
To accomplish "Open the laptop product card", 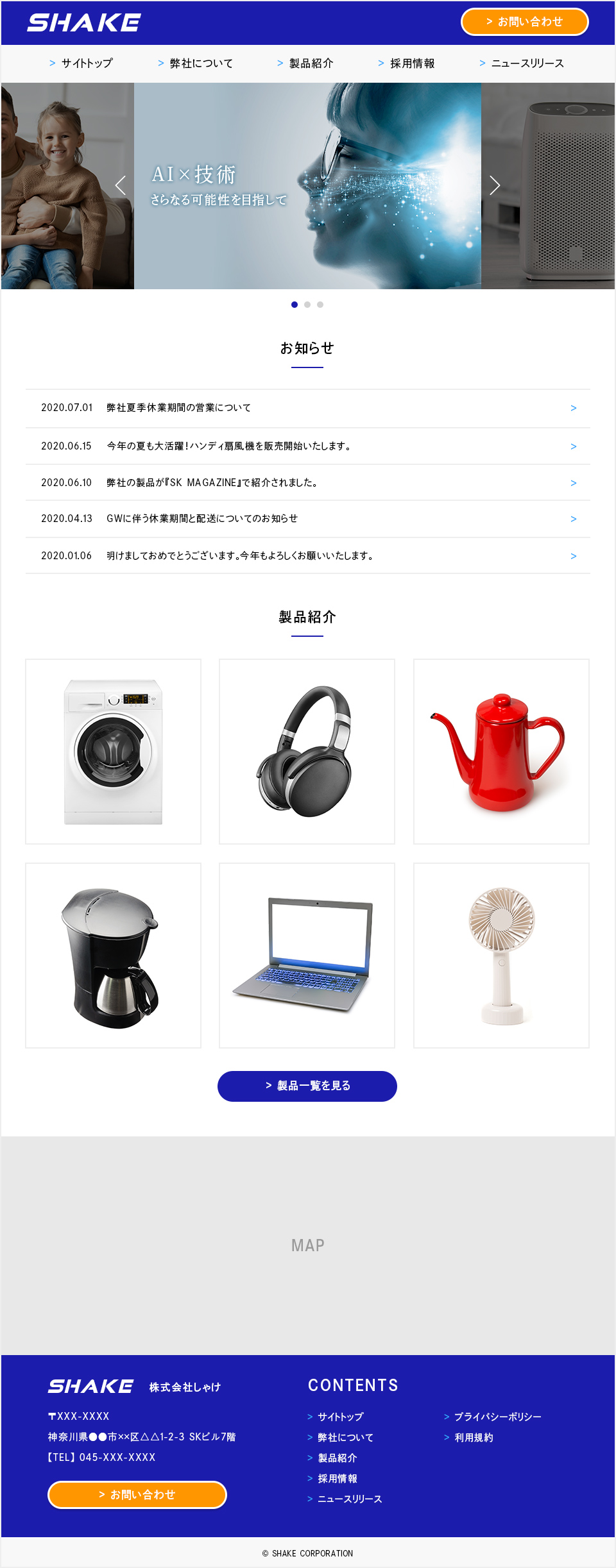I will 307,956.
